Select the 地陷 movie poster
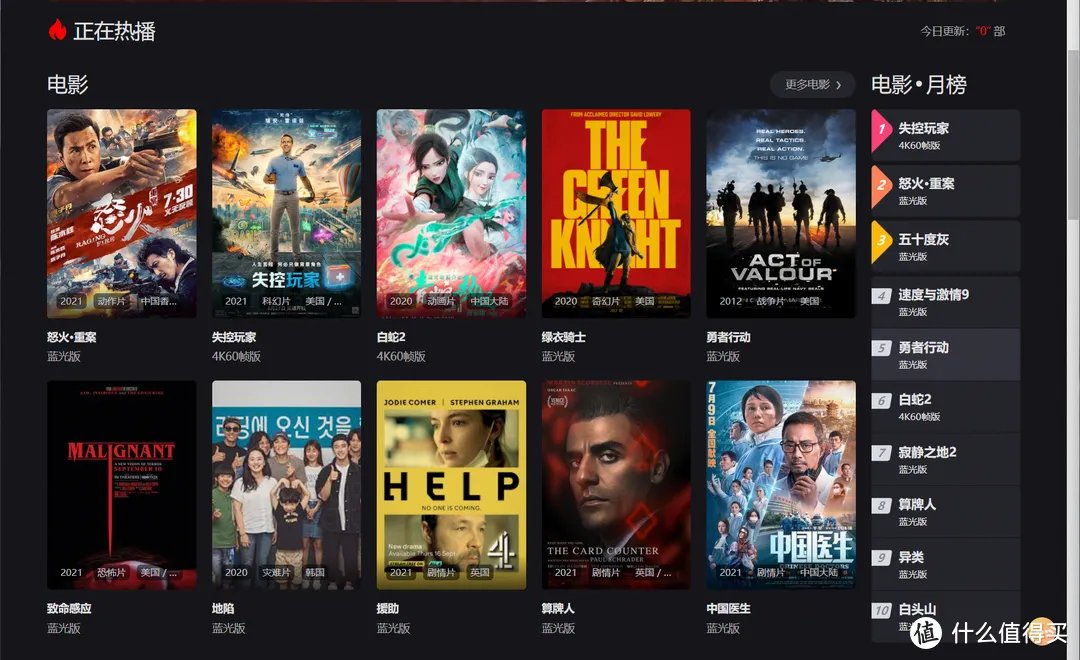This screenshot has width=1080, height=660. click(286, 484)
